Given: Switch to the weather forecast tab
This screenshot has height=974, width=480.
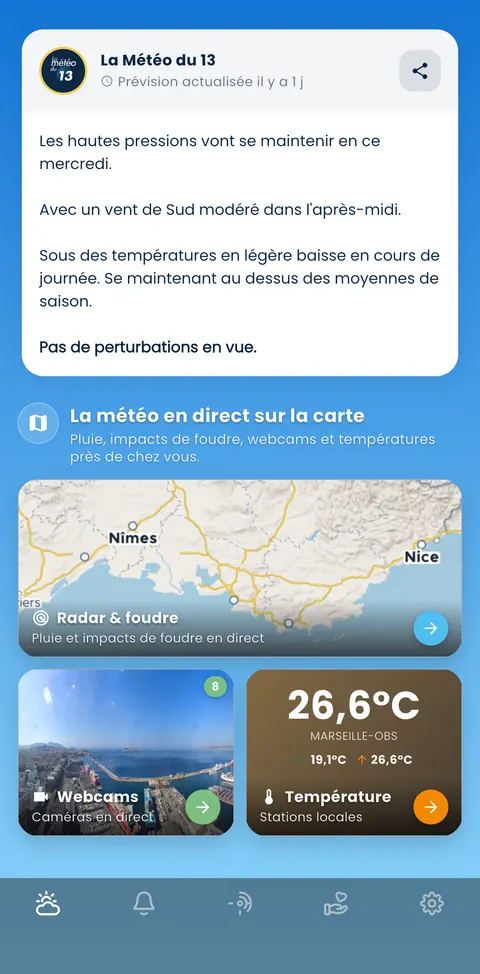Looking at the screenshot, I should pos(48,903).
